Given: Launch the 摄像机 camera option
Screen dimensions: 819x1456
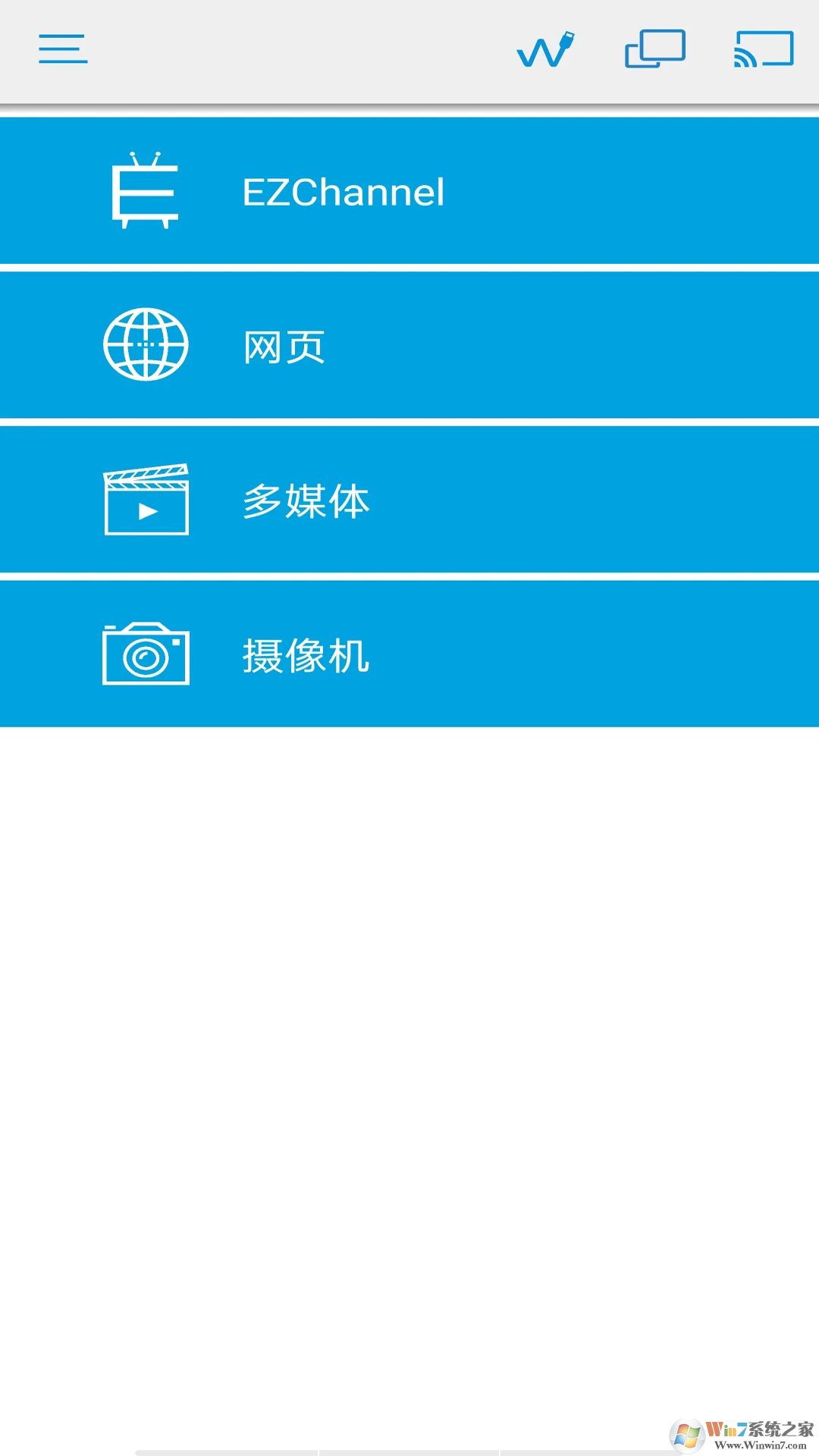Looking at the screenshot, I should [409, 655].
